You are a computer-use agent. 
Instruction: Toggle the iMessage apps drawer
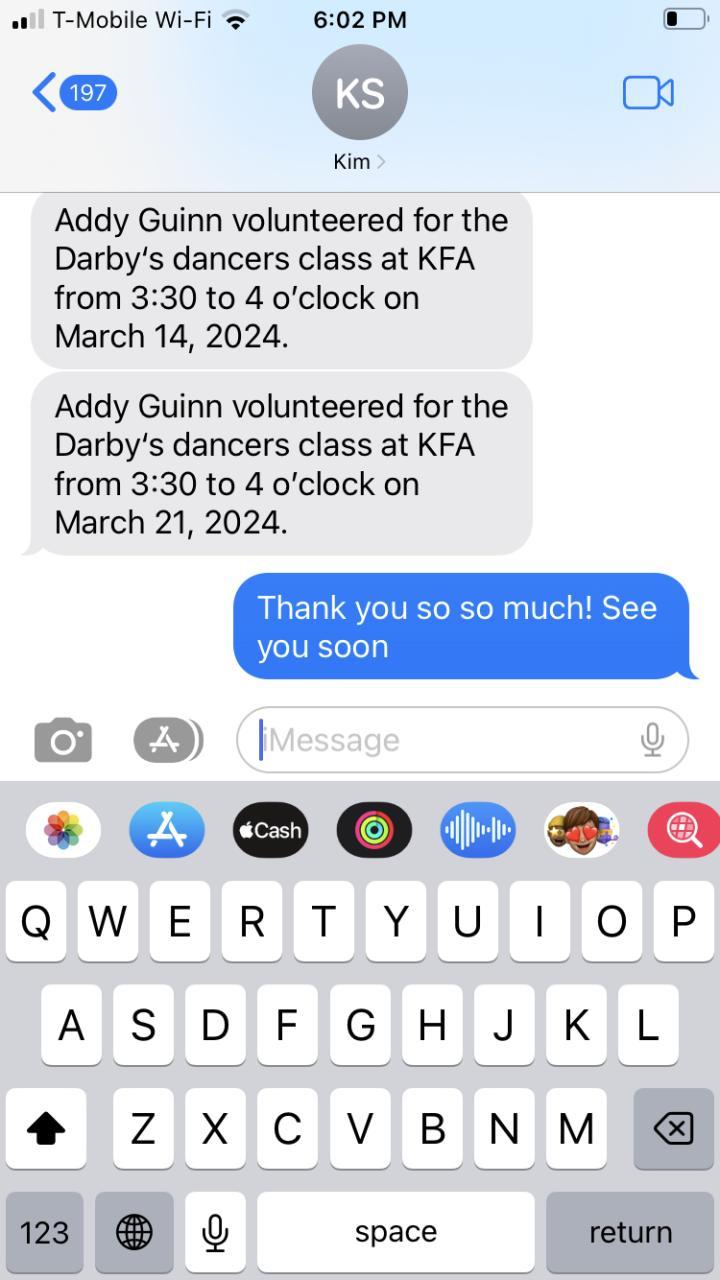[x=167, y=740]
